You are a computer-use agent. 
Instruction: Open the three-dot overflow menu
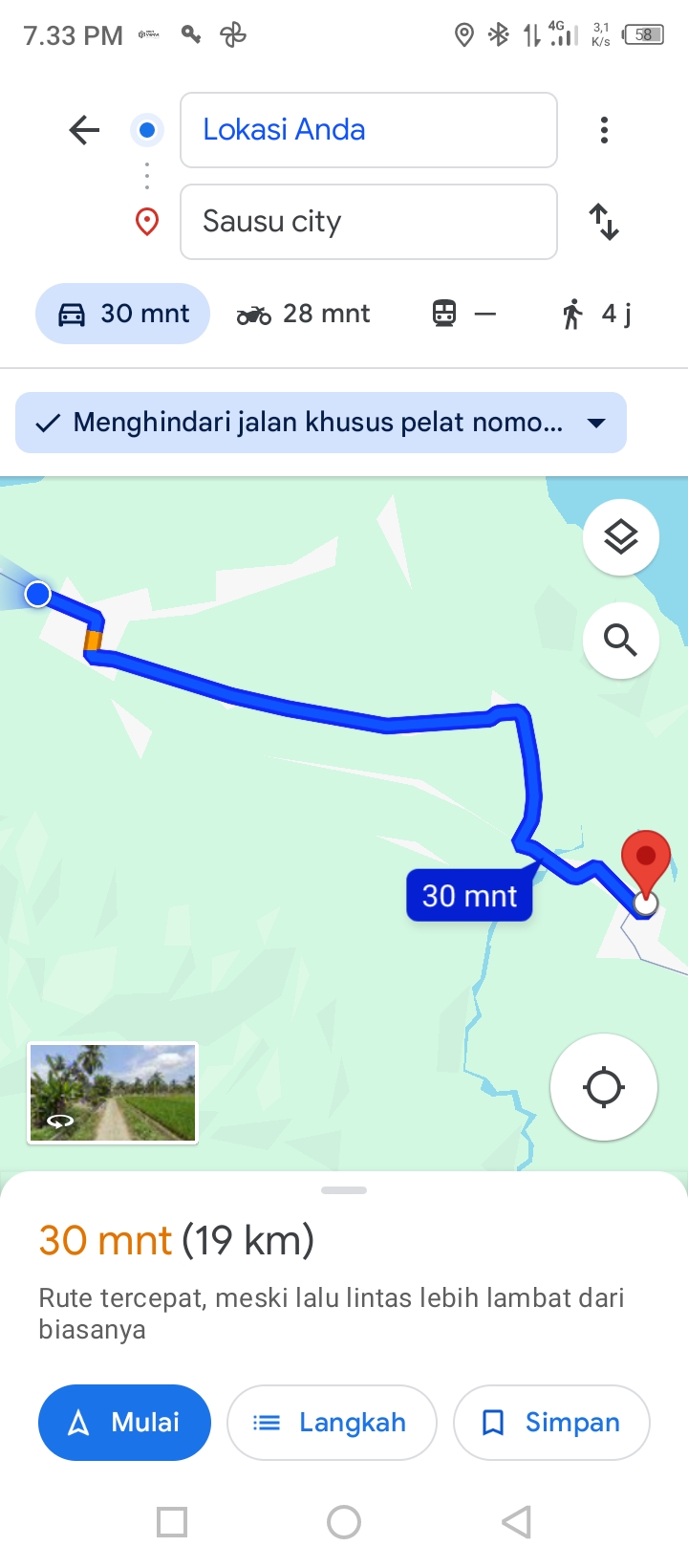click(x=604, y=130)
